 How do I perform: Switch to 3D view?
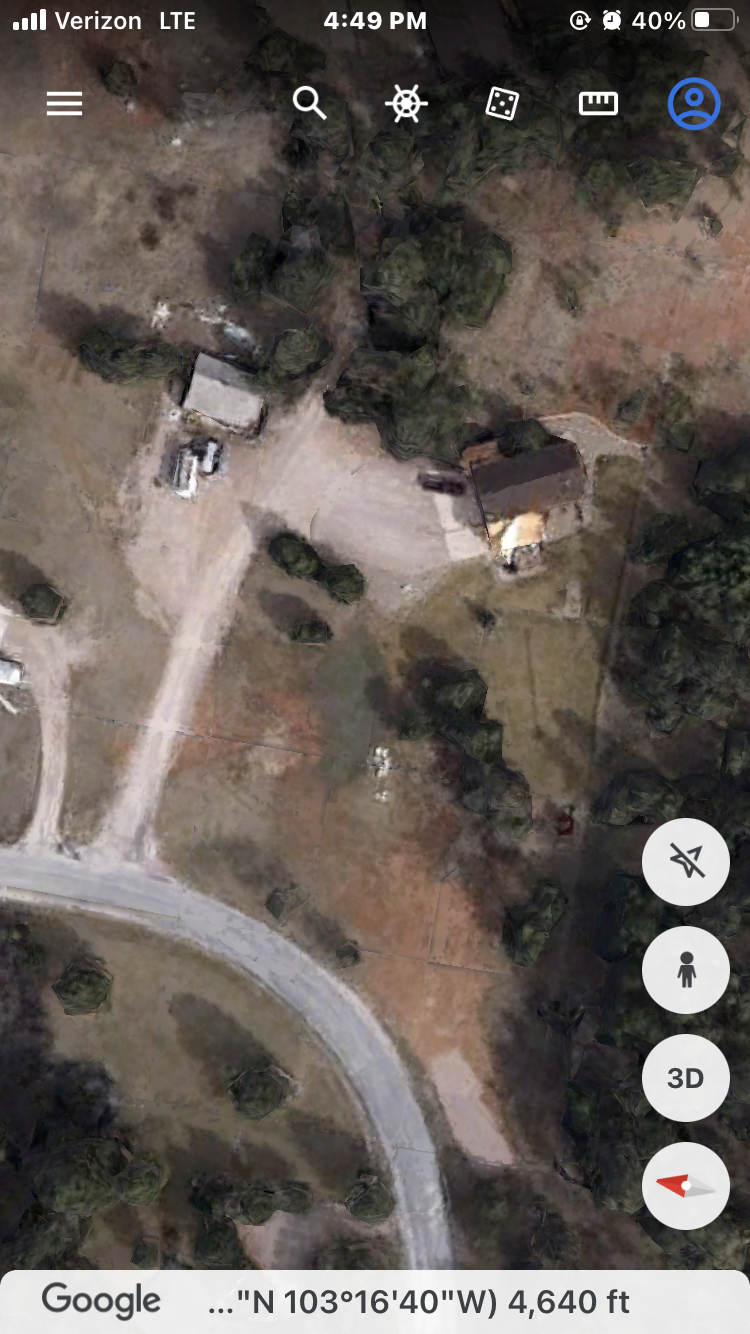point(686,1078)
